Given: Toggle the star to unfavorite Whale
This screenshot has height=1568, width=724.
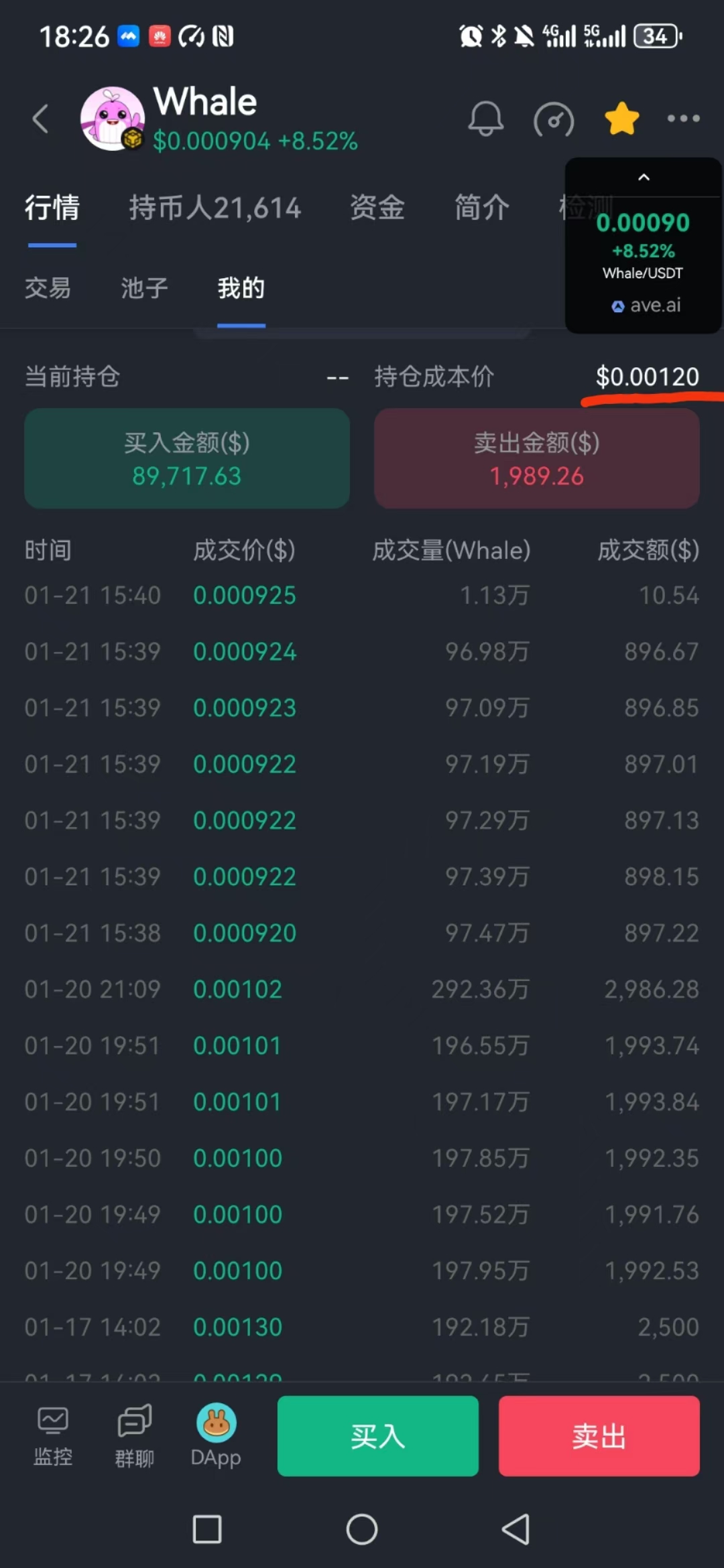Looking at the screenshot, I should tap(621, 117).
